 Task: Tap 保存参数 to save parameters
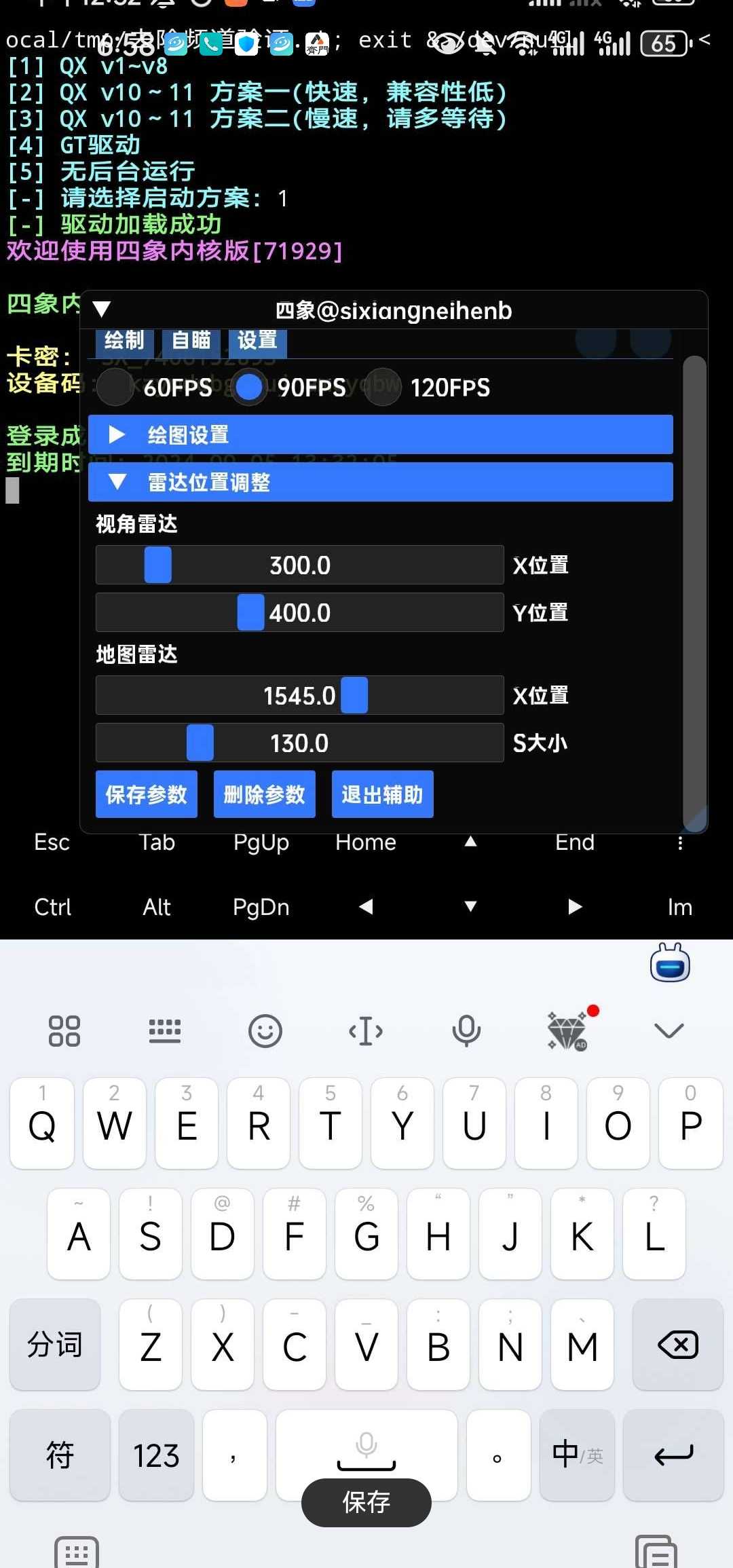click(x=146, y=794)
